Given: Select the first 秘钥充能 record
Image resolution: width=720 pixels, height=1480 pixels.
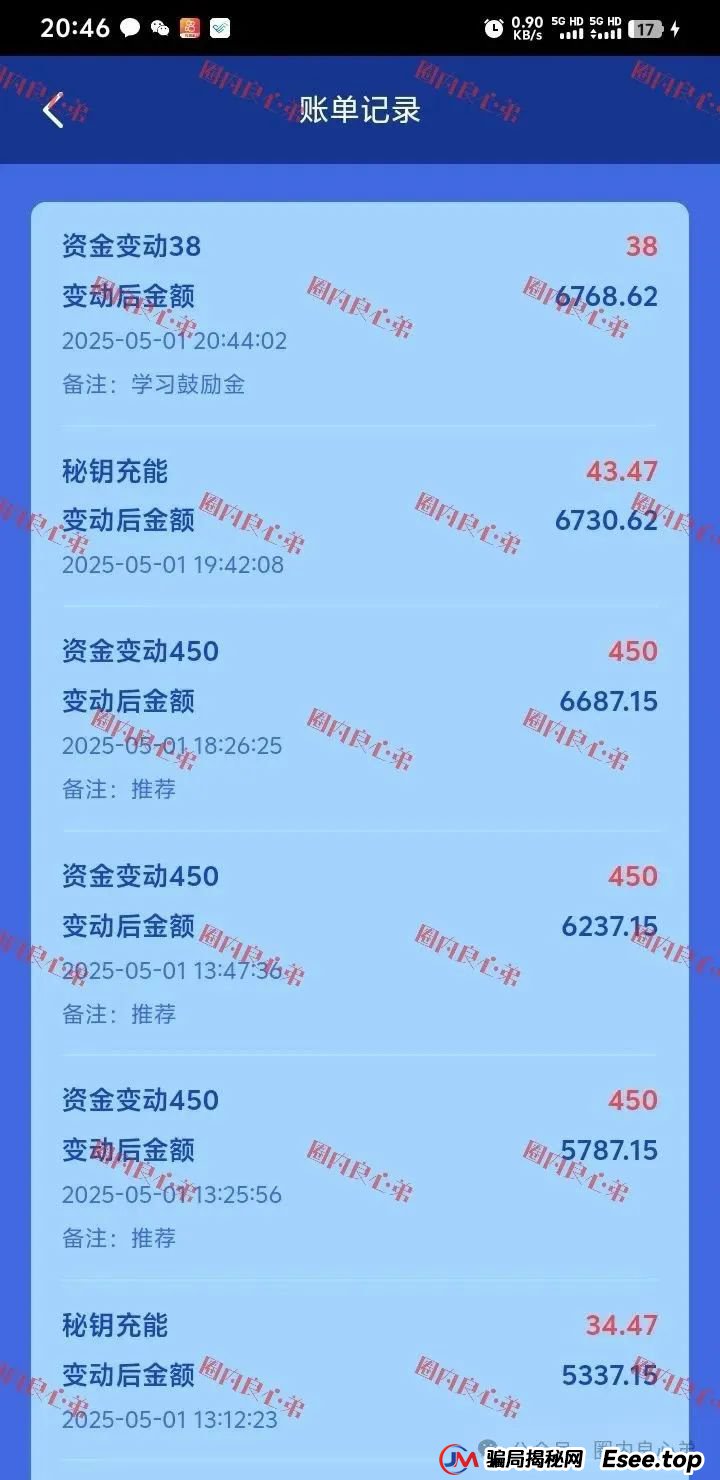Looking at the screenshot, I should 116,471.
